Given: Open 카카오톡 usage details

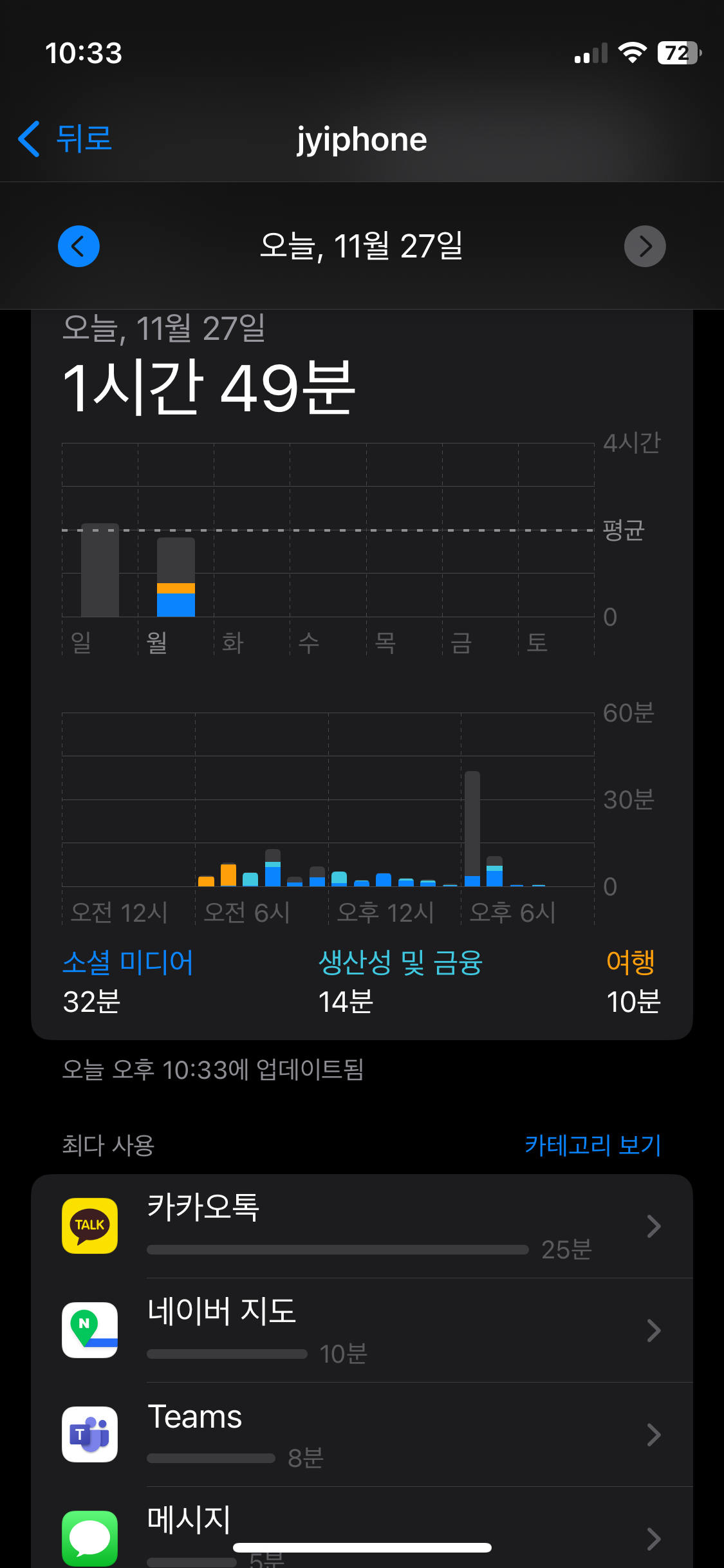Looking at the screenshot, I should click(x=362, y=1226).
